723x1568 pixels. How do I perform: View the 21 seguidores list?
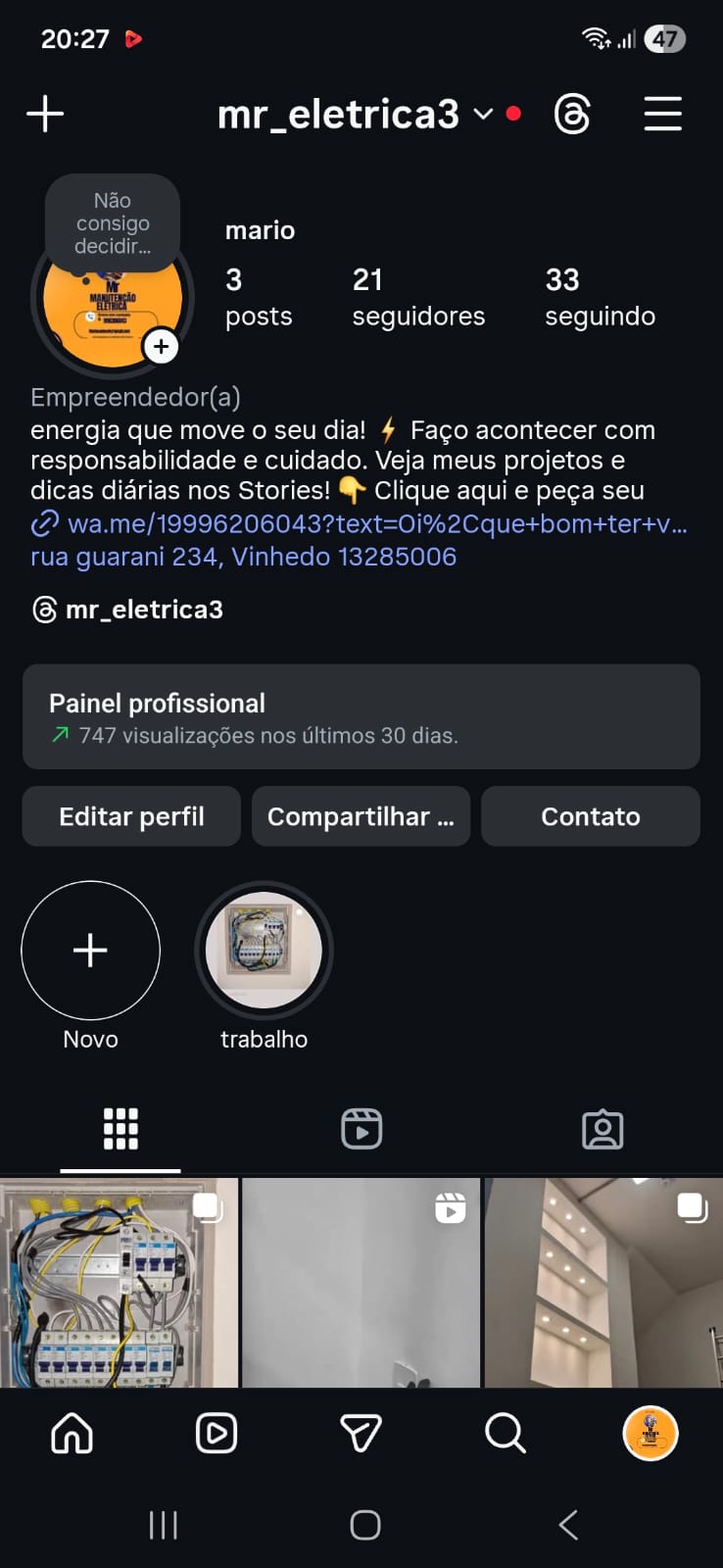pyautogui.click(x=418, y=297)
